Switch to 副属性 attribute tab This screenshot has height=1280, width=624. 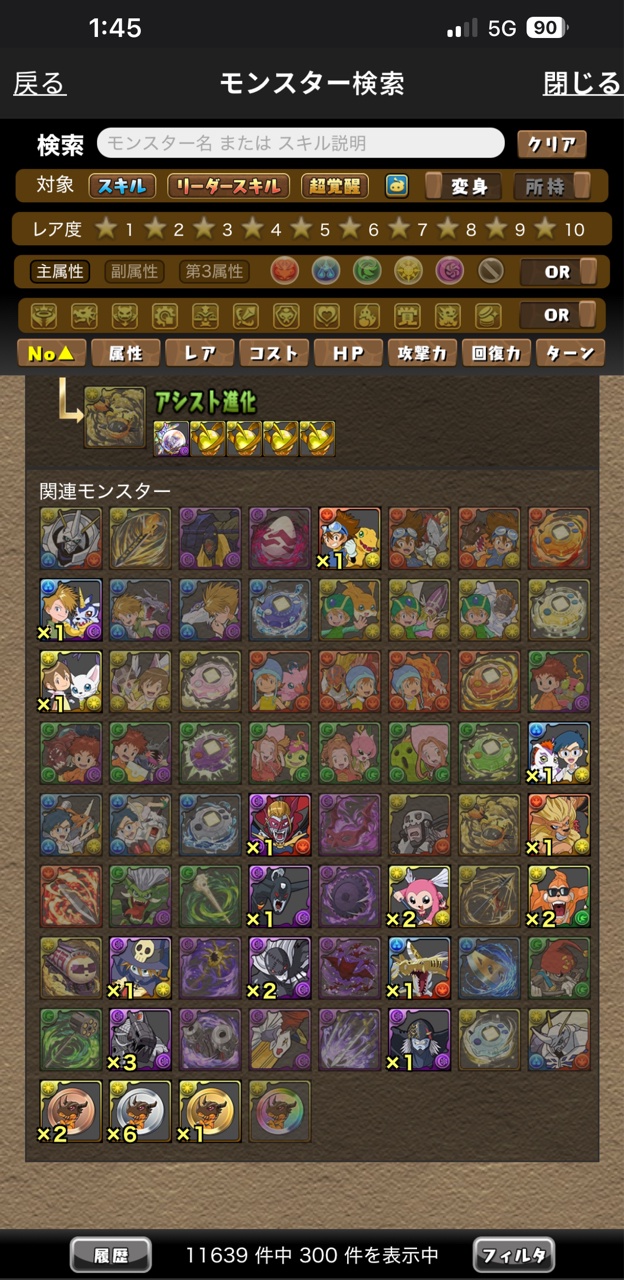[135, 271]
